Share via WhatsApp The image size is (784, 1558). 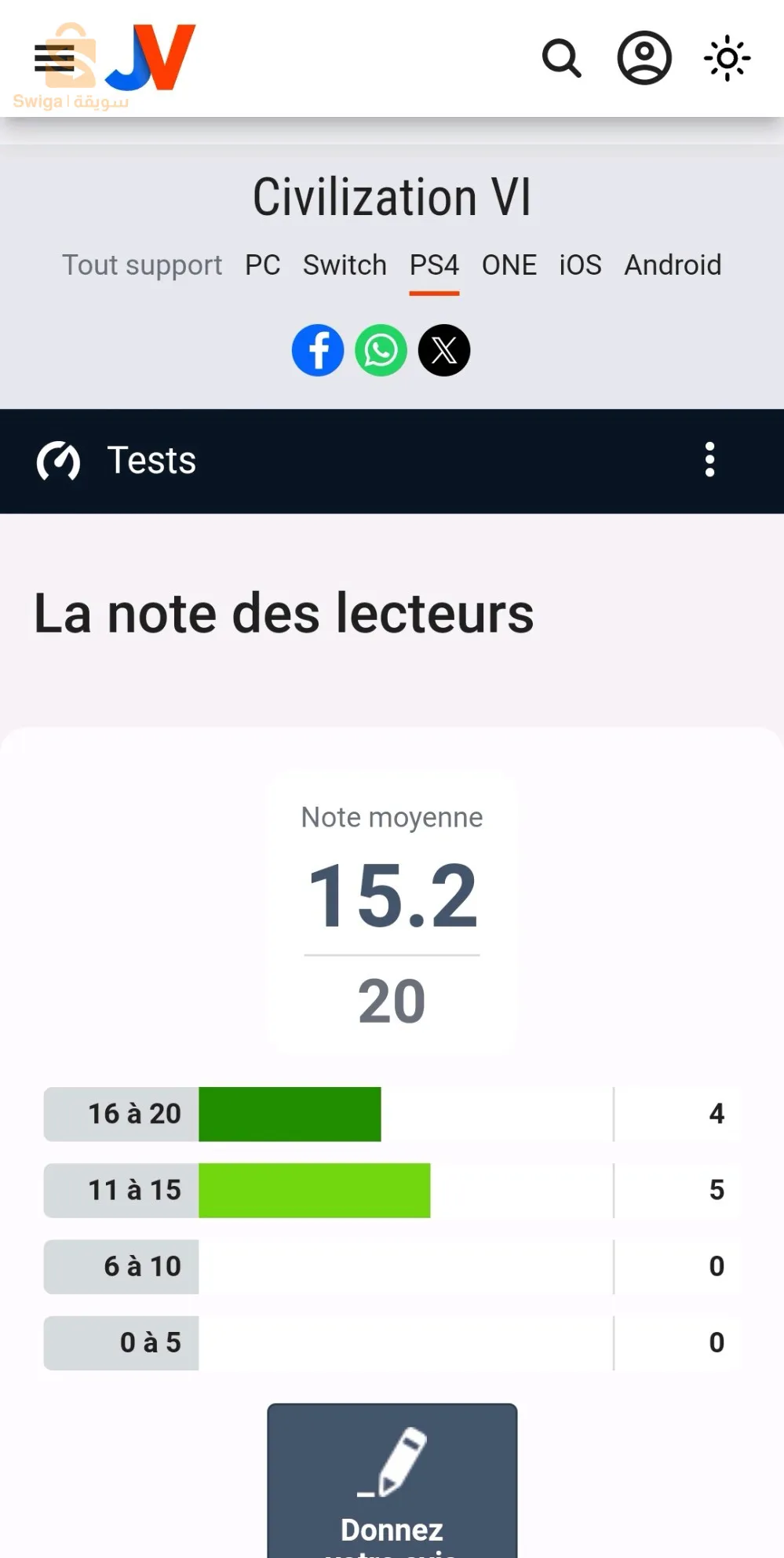click(x=381, y=351)
